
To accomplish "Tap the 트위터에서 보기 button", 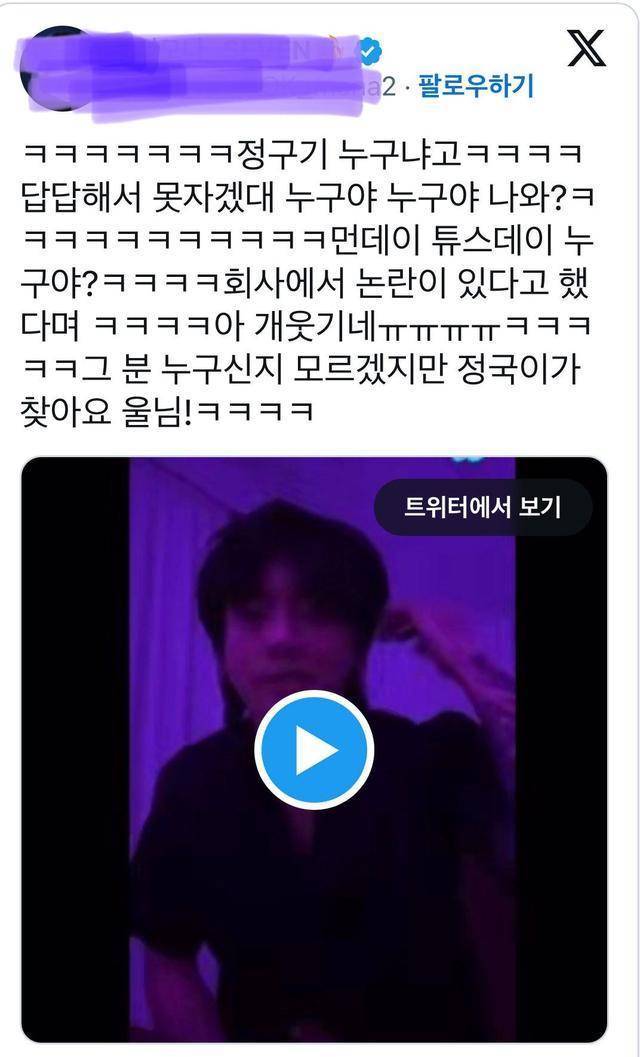I will tap(483, 506).
